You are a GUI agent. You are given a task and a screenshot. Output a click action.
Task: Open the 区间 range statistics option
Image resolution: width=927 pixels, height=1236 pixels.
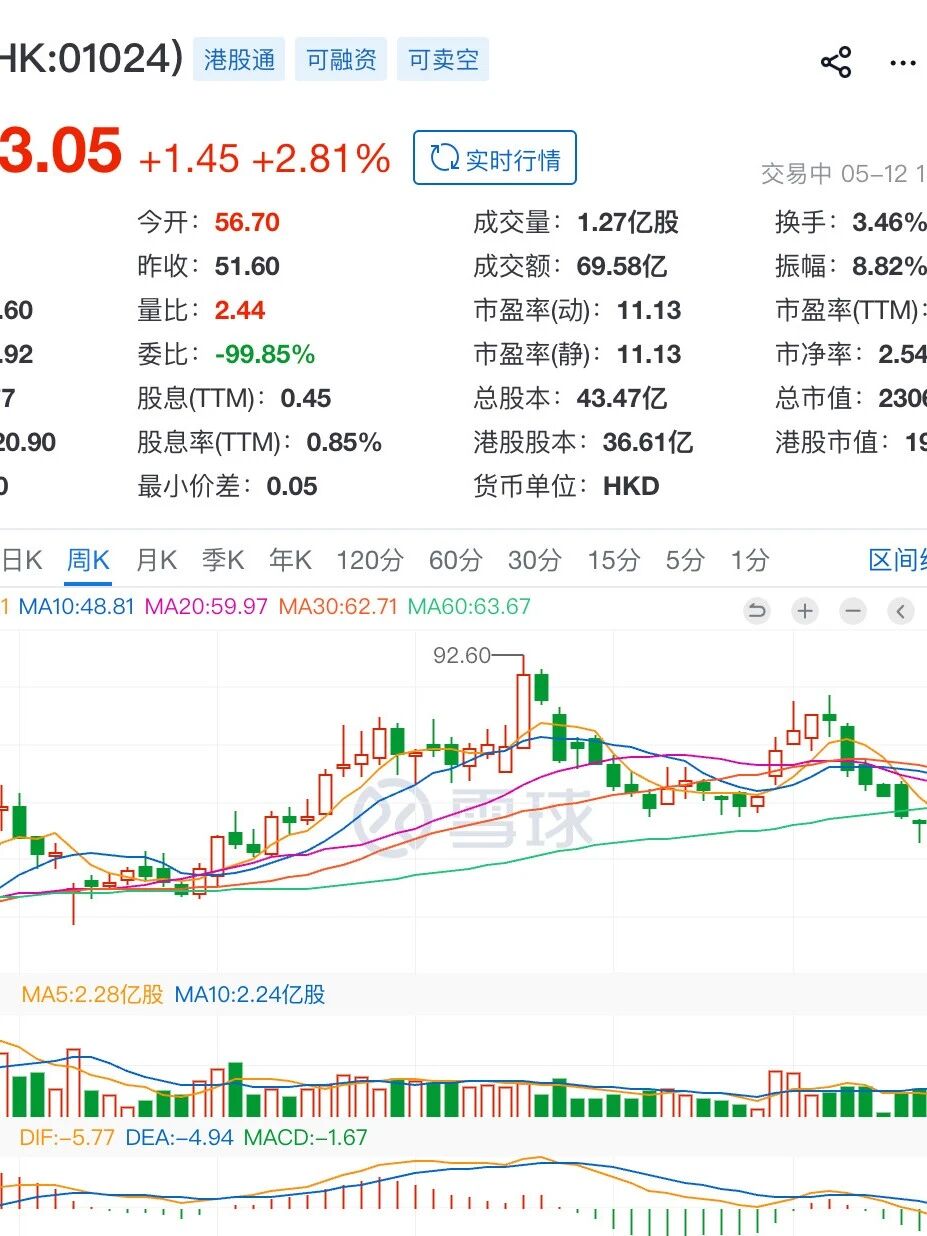(x=897, y=560)
